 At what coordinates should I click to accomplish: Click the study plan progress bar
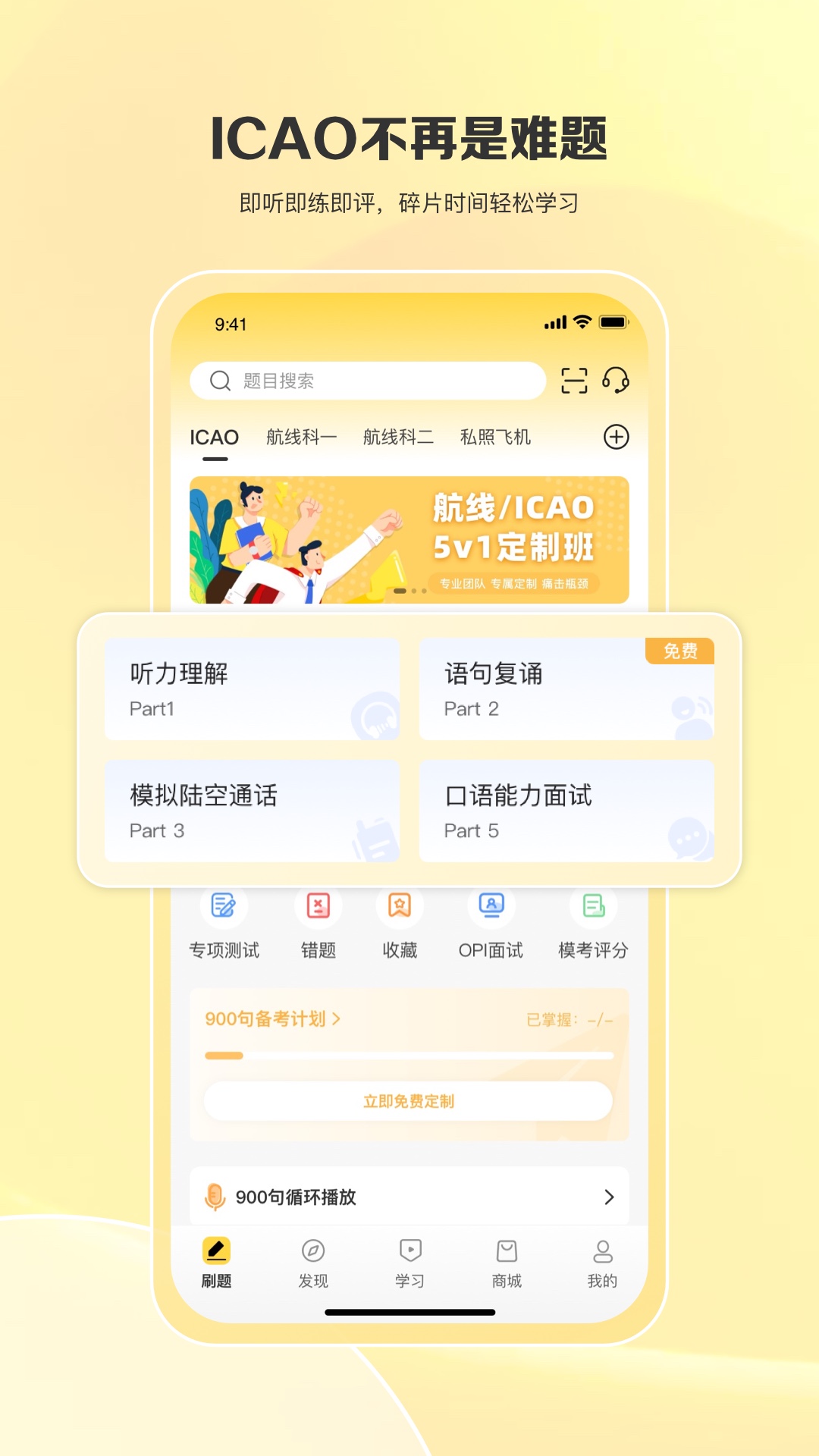(408, 1054)
